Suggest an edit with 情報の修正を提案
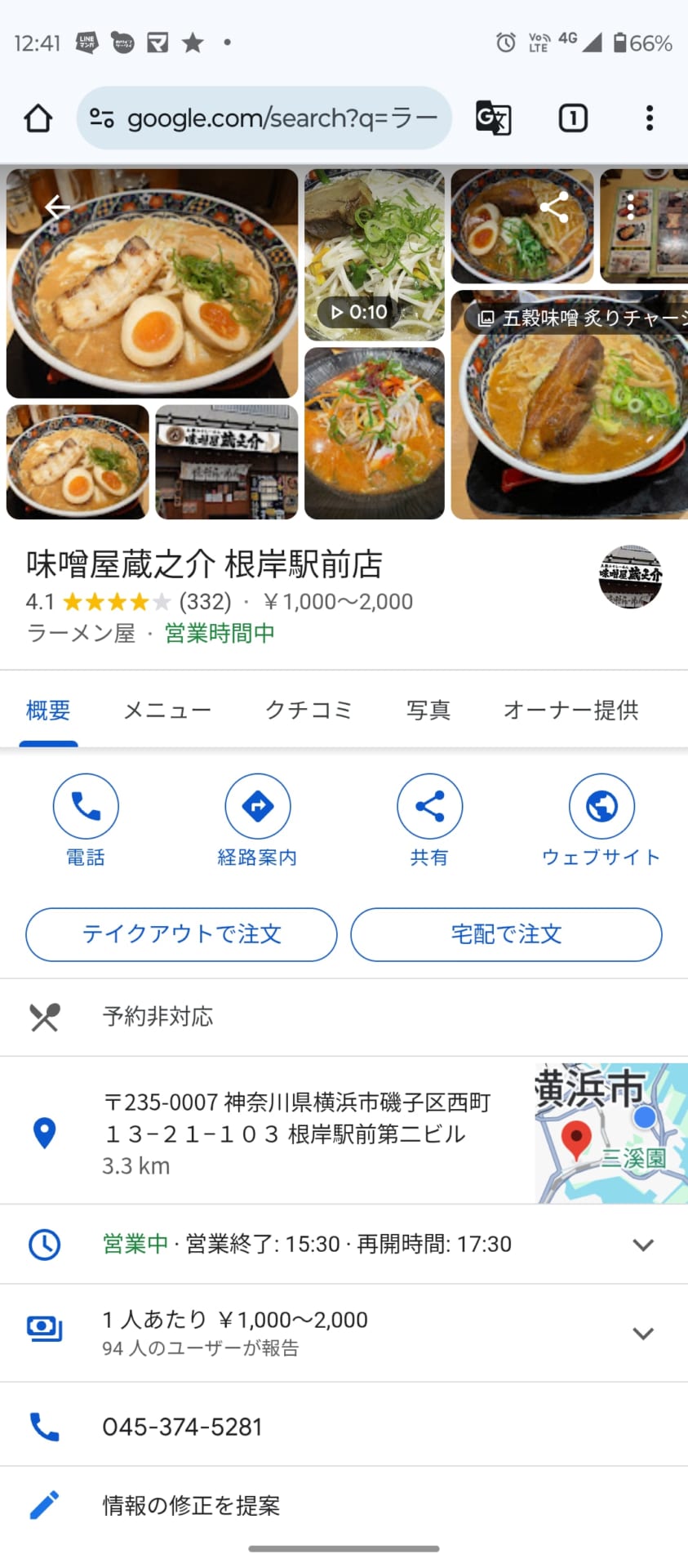The image size is (688, 1568). pyautogui.click(x=191, y=1505)
